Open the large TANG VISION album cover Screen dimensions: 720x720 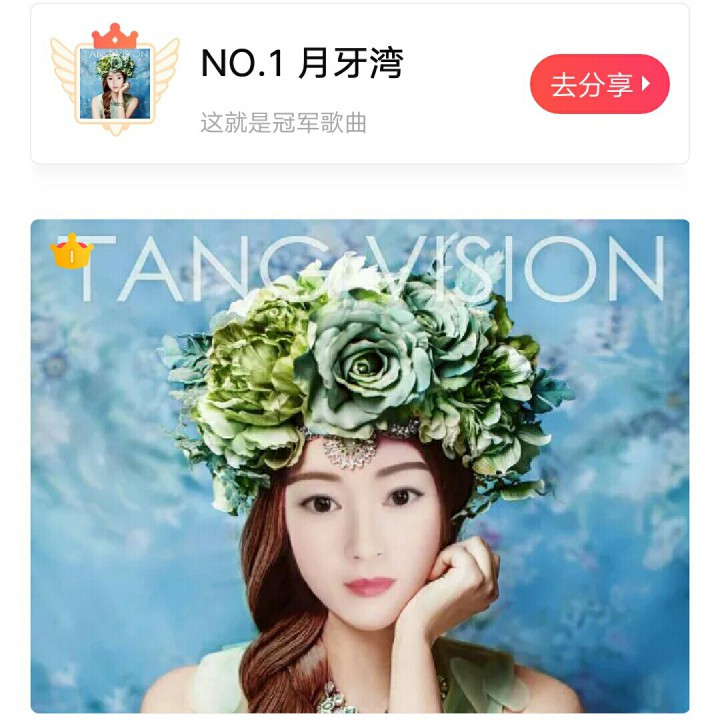point(360,465)
